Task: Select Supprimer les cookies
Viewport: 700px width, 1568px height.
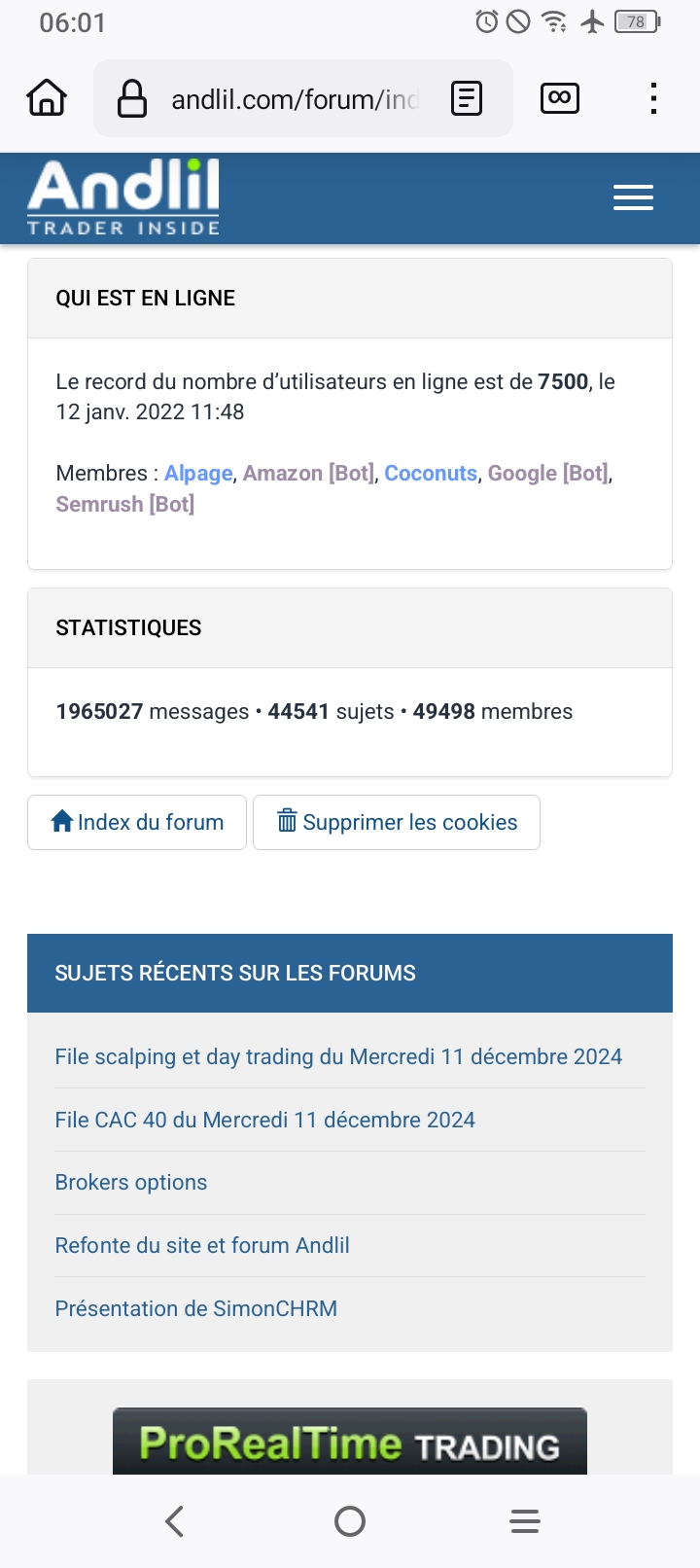Action: pyautogui.click(x=397, y=822)
